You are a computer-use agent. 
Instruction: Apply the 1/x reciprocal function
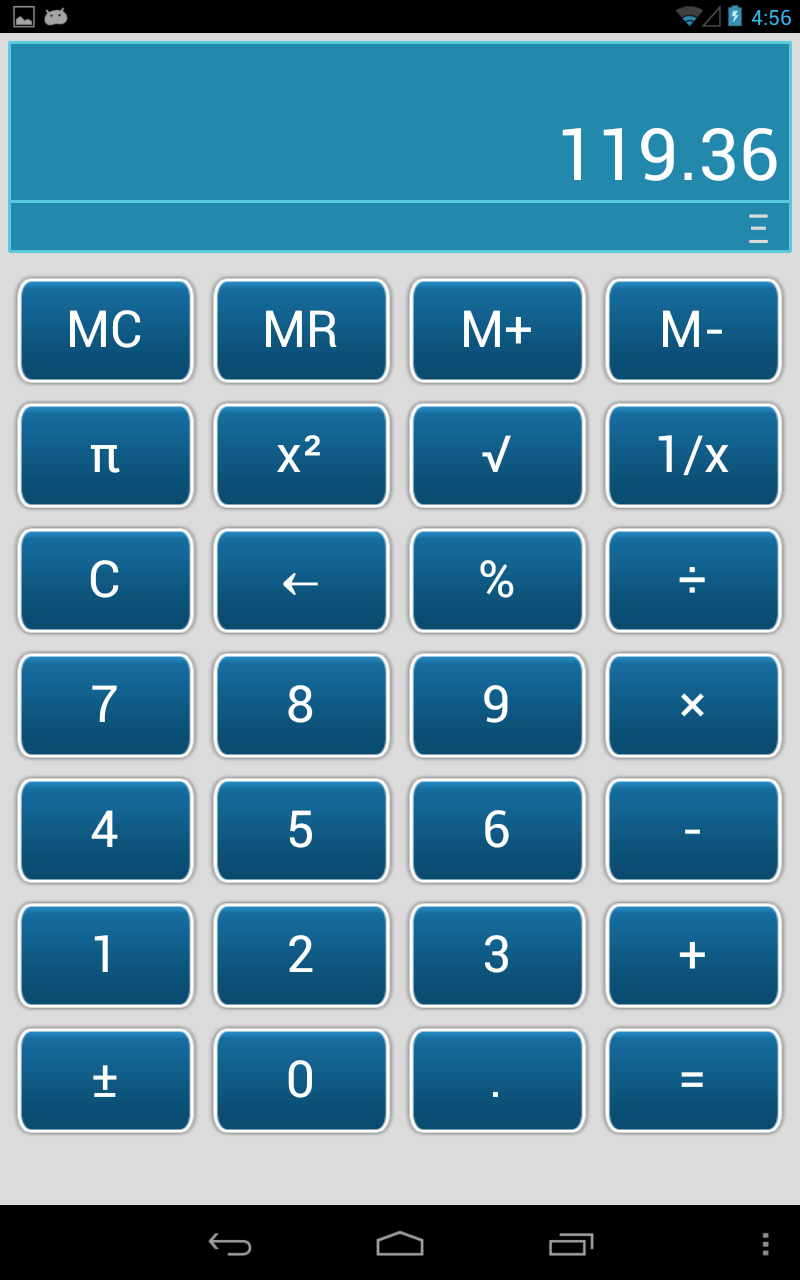tap(693, 456)
